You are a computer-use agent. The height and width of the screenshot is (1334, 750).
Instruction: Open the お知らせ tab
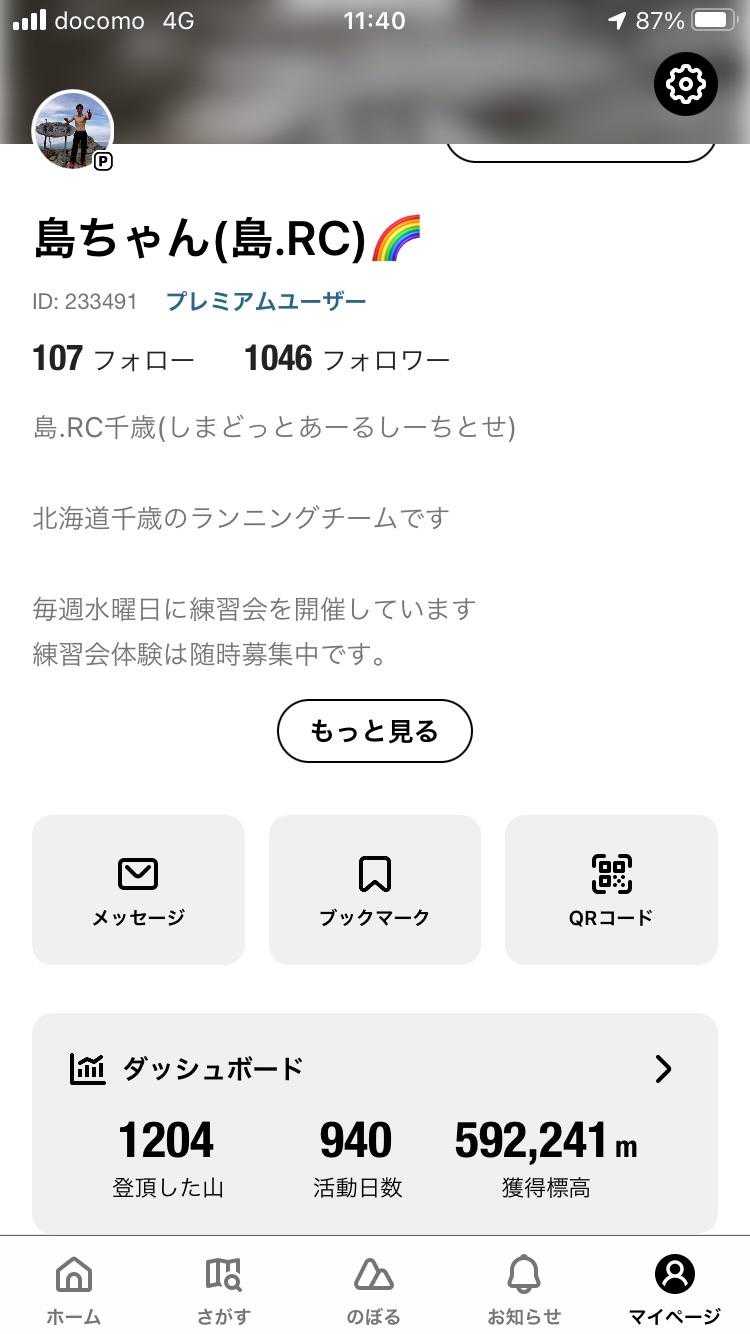point(524,1288)
